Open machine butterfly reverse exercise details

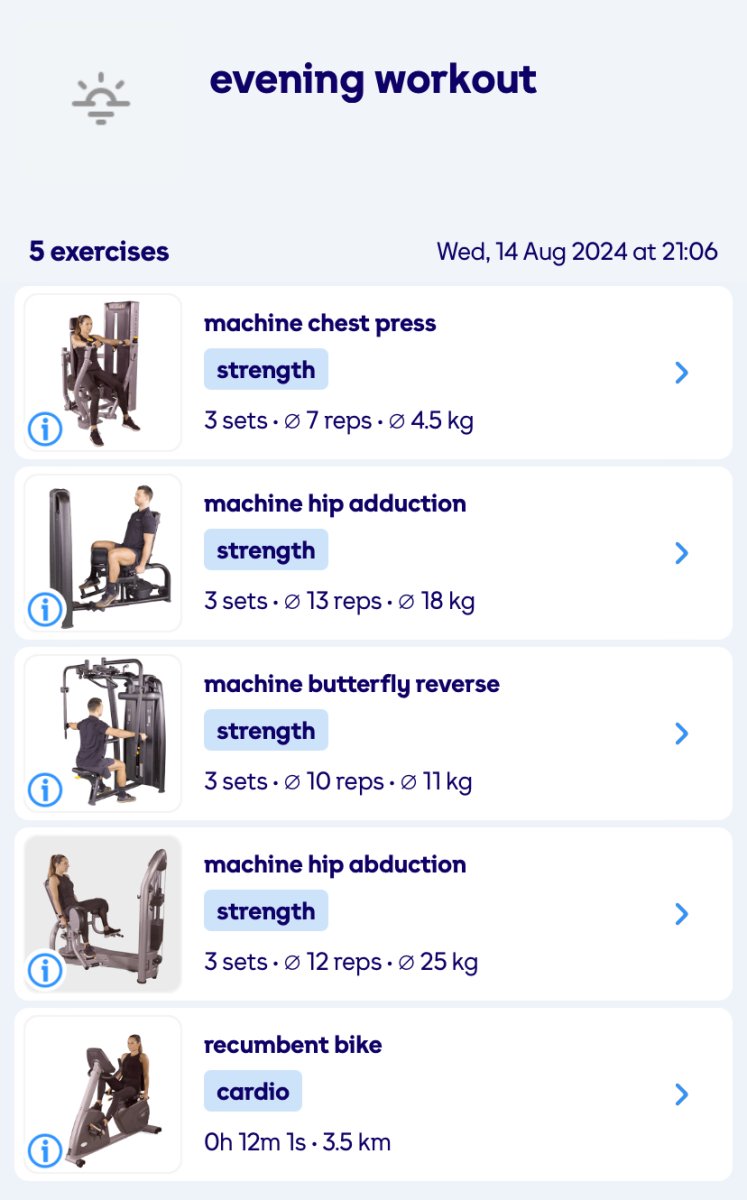pos(681,734)
